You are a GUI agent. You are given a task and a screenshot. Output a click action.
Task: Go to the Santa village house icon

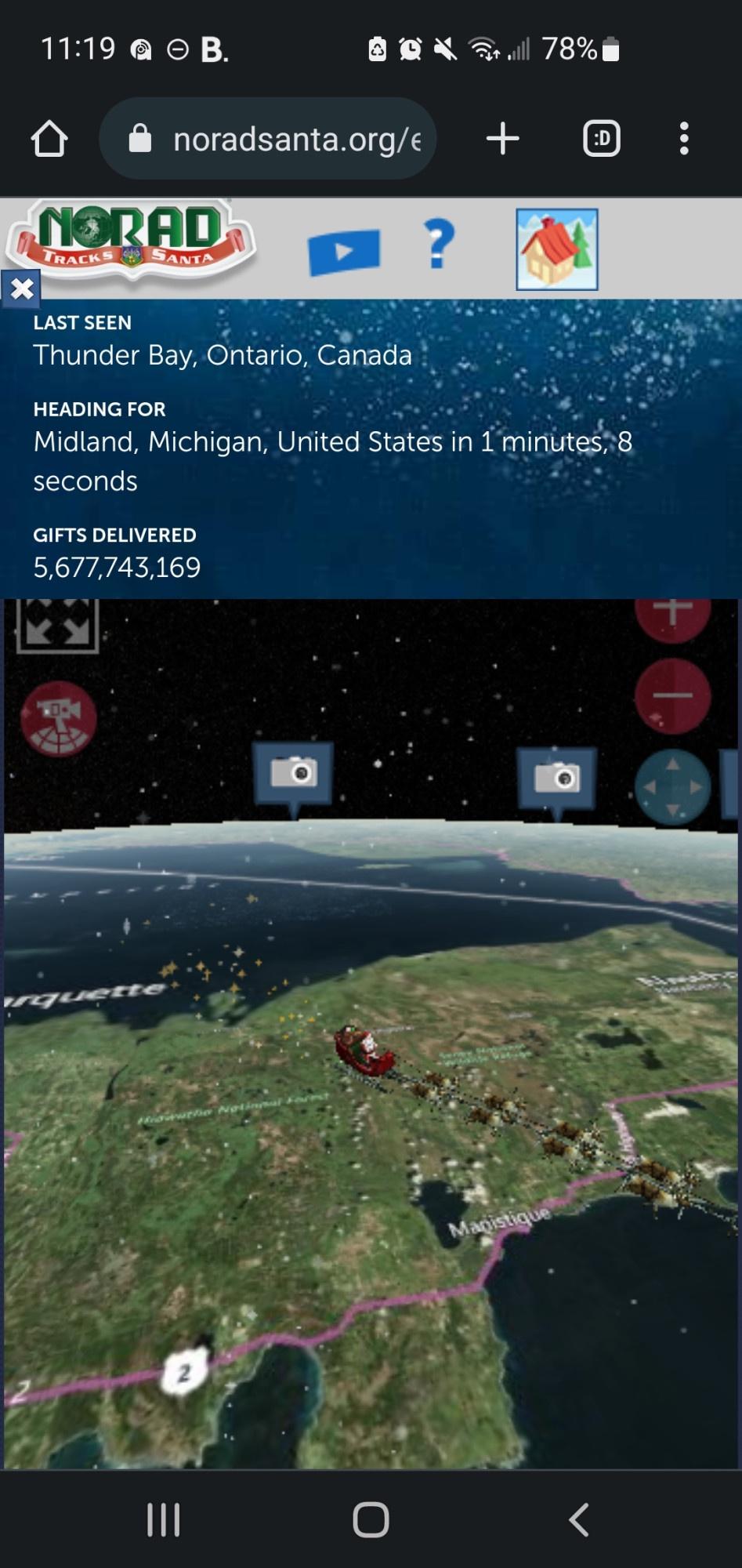[x=557, y=249]
